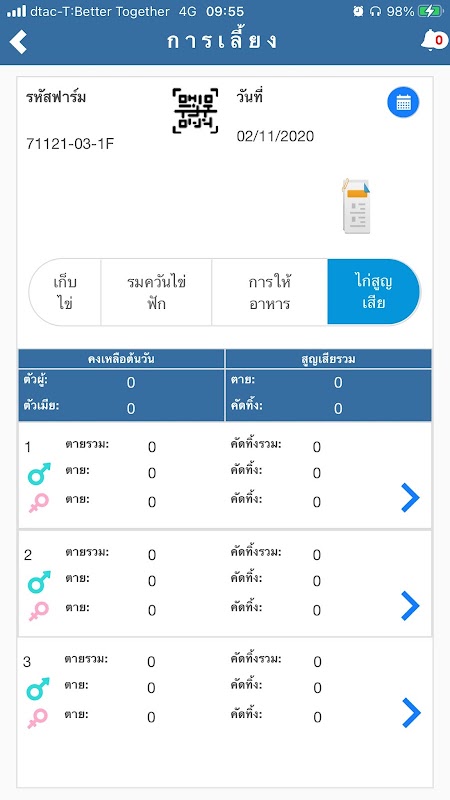
Task: Open the notifications bell
Action: click(x=433, y=41)
